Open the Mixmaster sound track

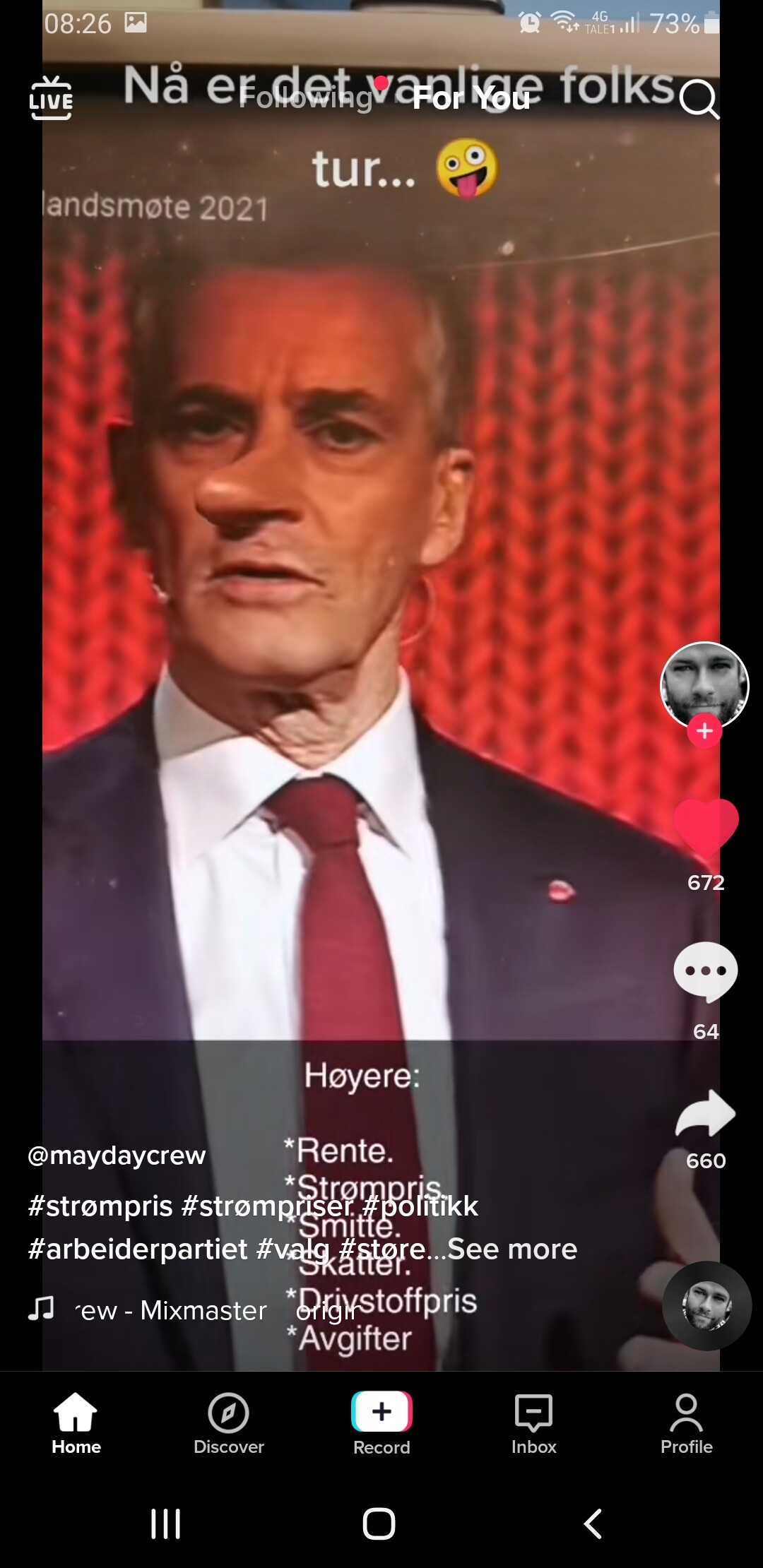click(170, 1310)
